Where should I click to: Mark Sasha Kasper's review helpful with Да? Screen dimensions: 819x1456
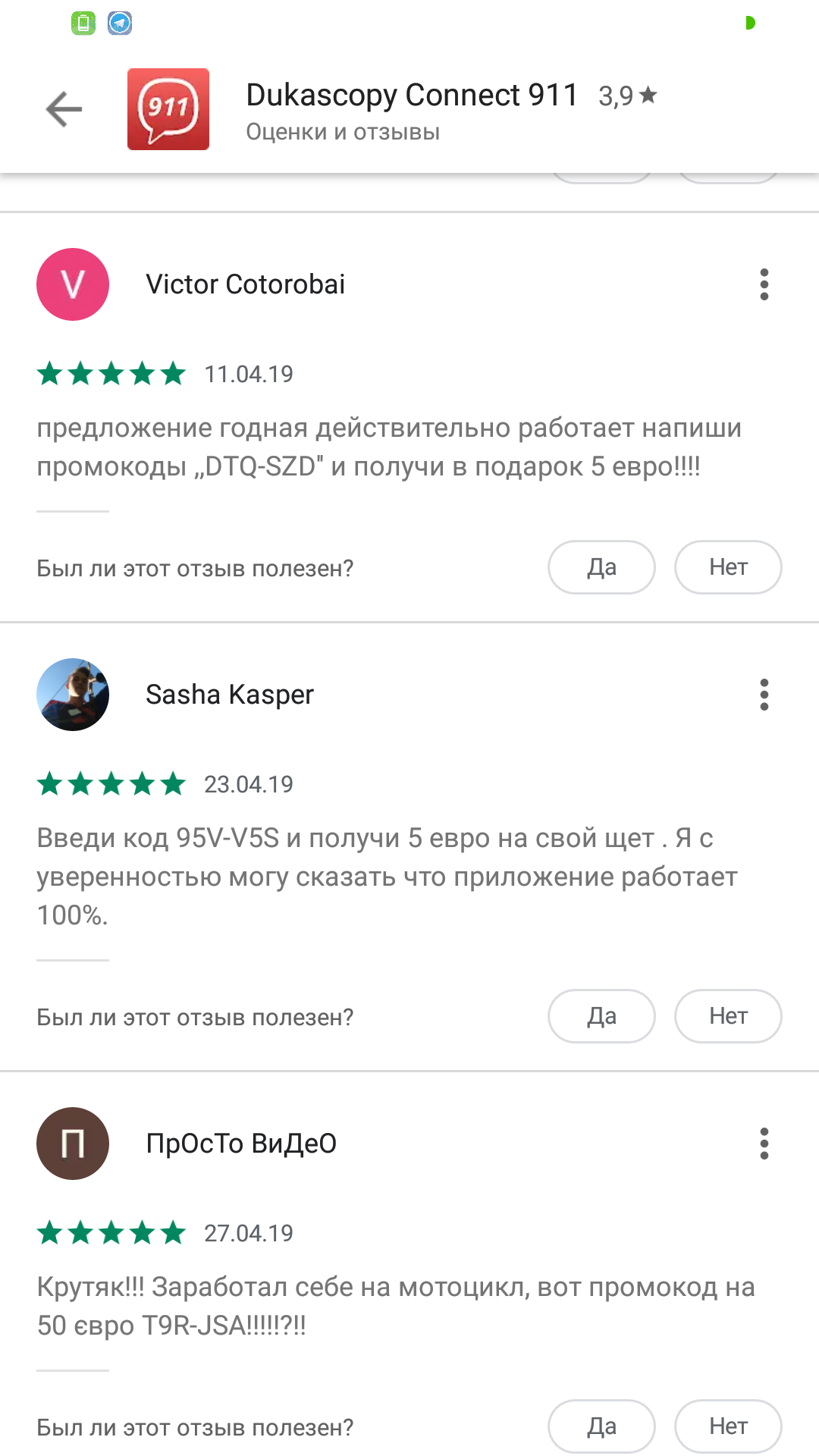[x=601, y=1016]
